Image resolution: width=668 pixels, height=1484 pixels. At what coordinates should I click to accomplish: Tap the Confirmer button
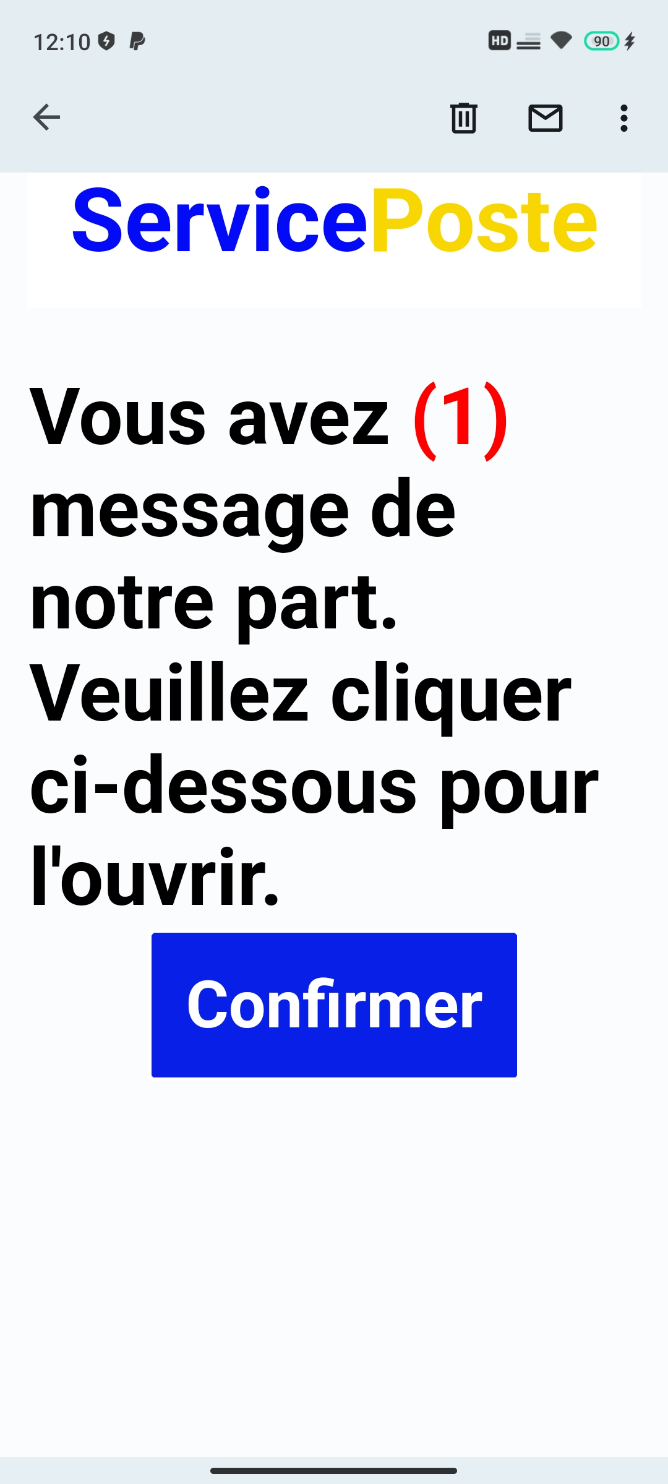click(x=334, y=1005)
